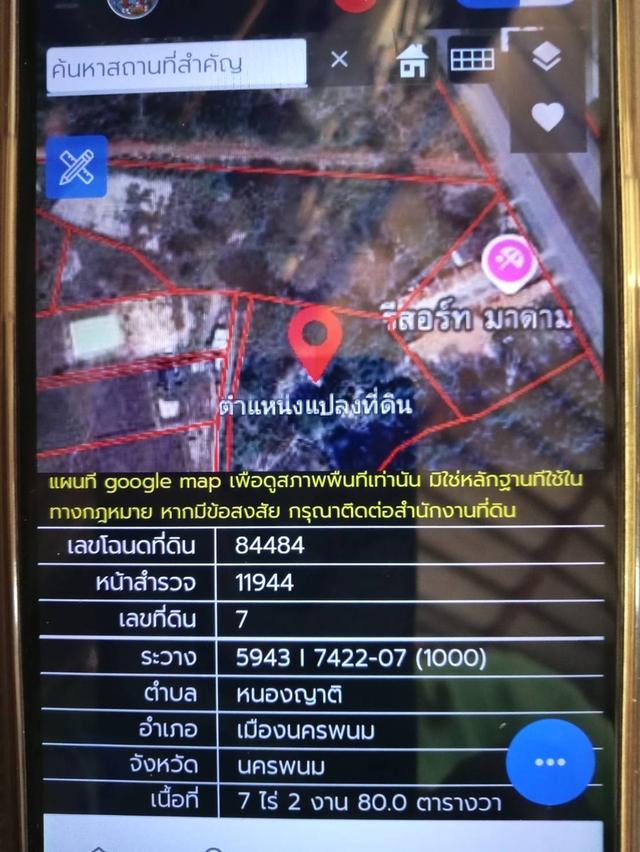
Task: Tap the search place input field
Action: click(x=175, y=65)
